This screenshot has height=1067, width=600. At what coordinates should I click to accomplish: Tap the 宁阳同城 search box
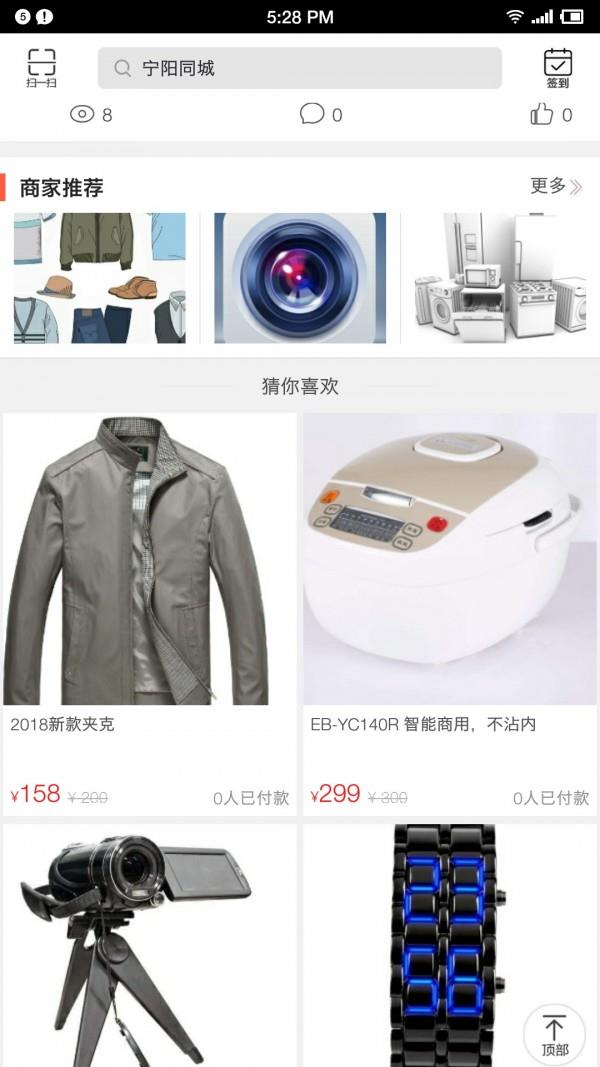point(299,68)
